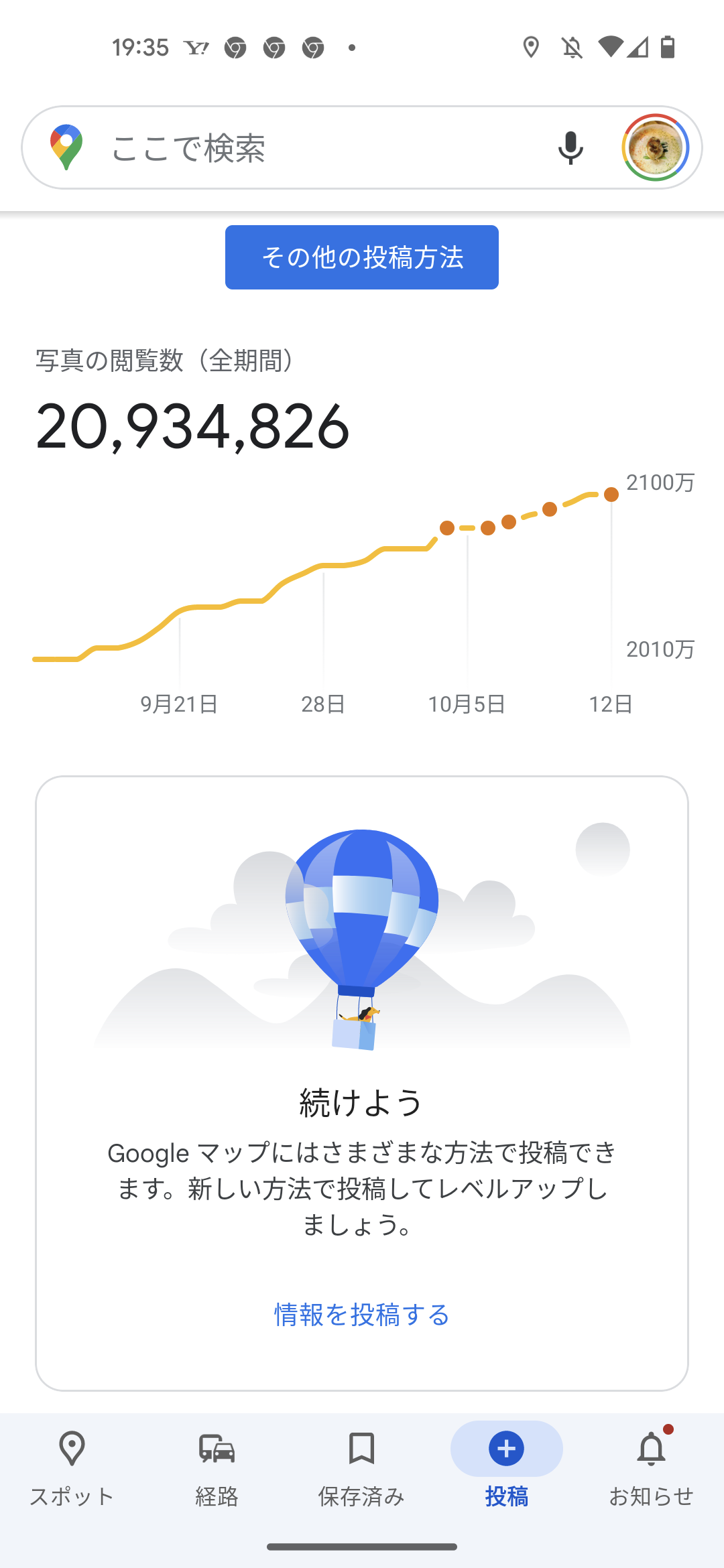The height and width of the screenshot is (1568, 724).
Task: Tap the ここで検索 search field
Action: click(x=302, y=148)
